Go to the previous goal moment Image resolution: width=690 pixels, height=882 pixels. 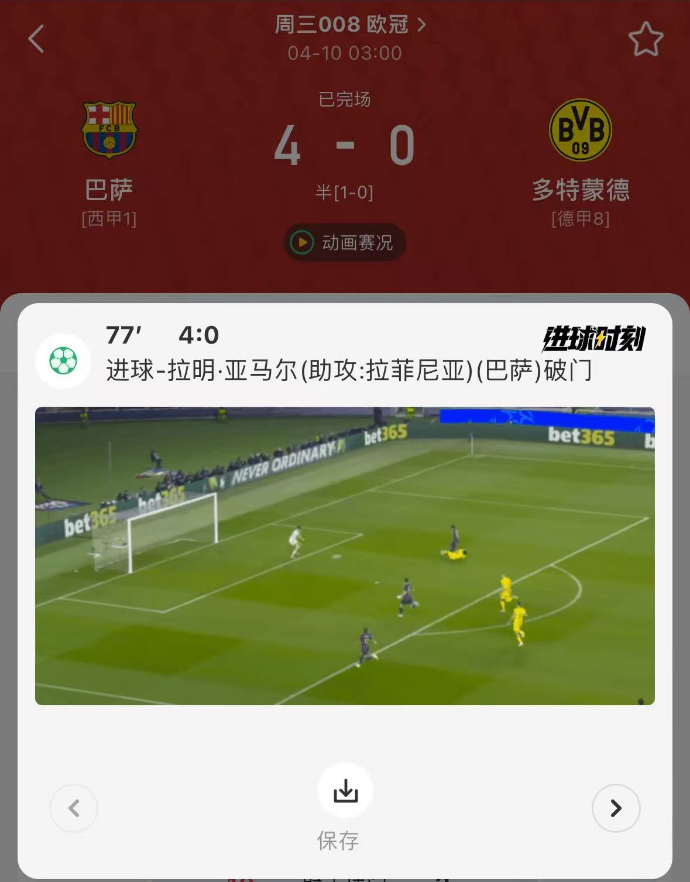click(74, 808)
